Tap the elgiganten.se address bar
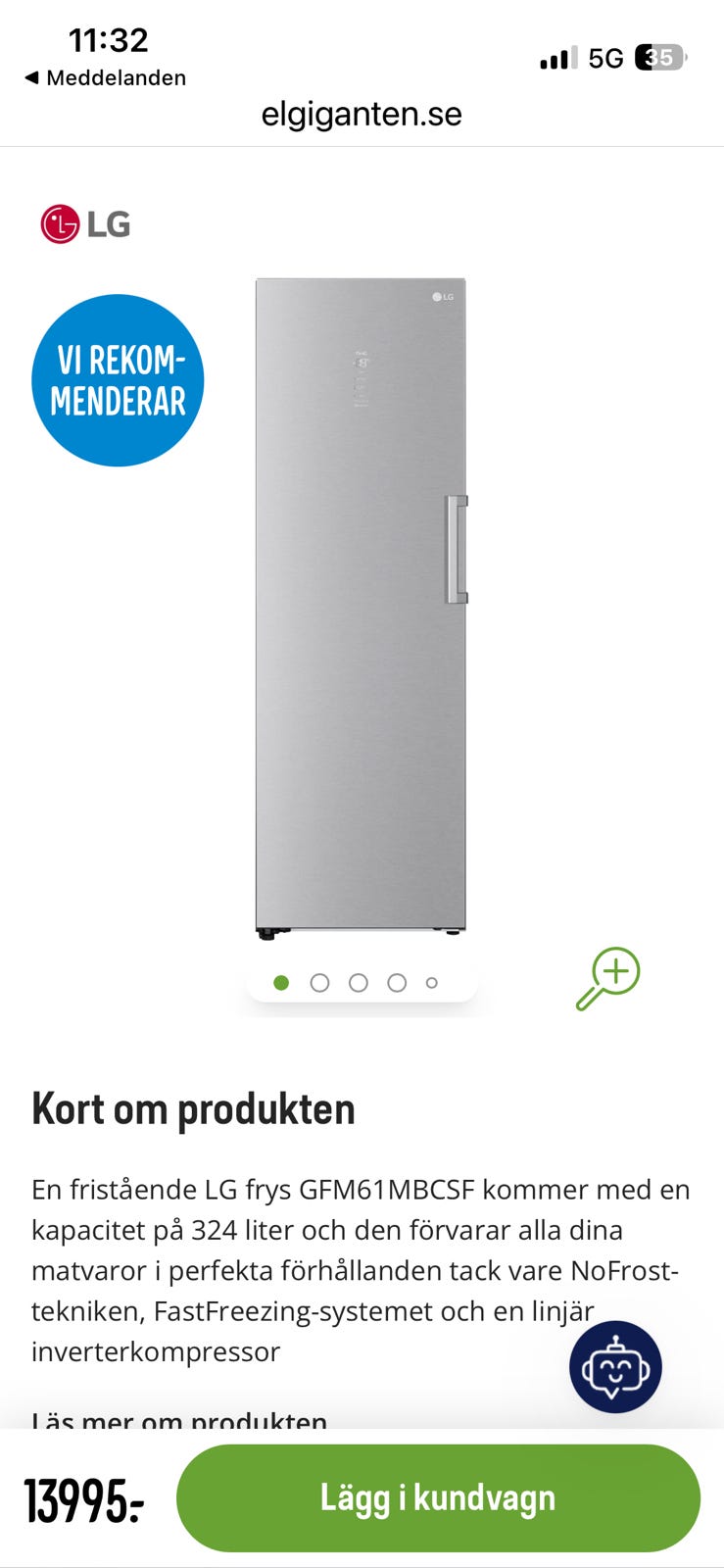The width and height of the screenshot is (724, 1568). click(362, 114)
